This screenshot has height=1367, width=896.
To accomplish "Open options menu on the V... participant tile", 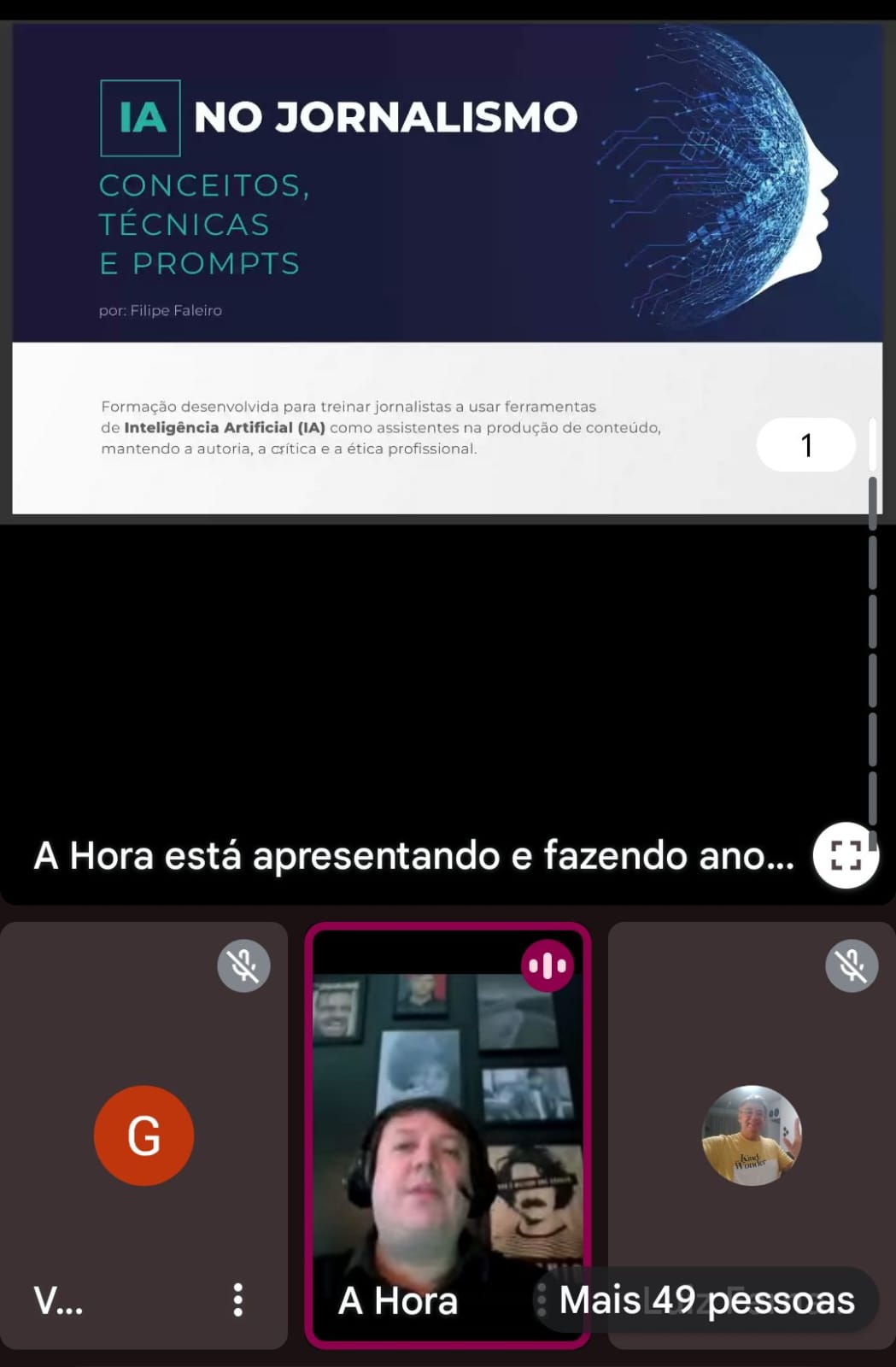I will point(238,1300).
